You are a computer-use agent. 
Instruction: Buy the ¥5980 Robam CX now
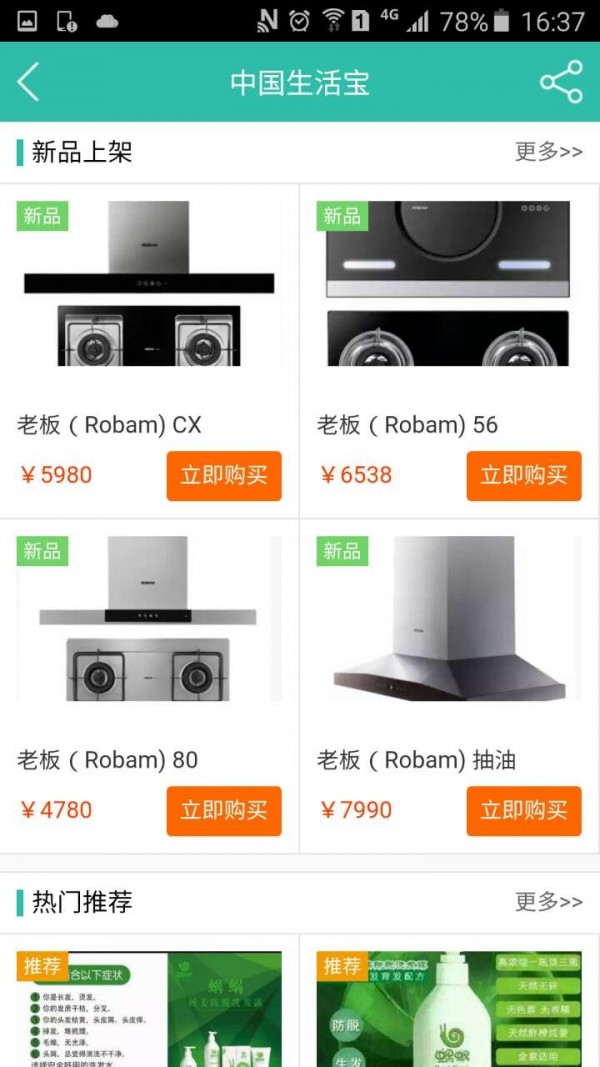tap(224, 475)
